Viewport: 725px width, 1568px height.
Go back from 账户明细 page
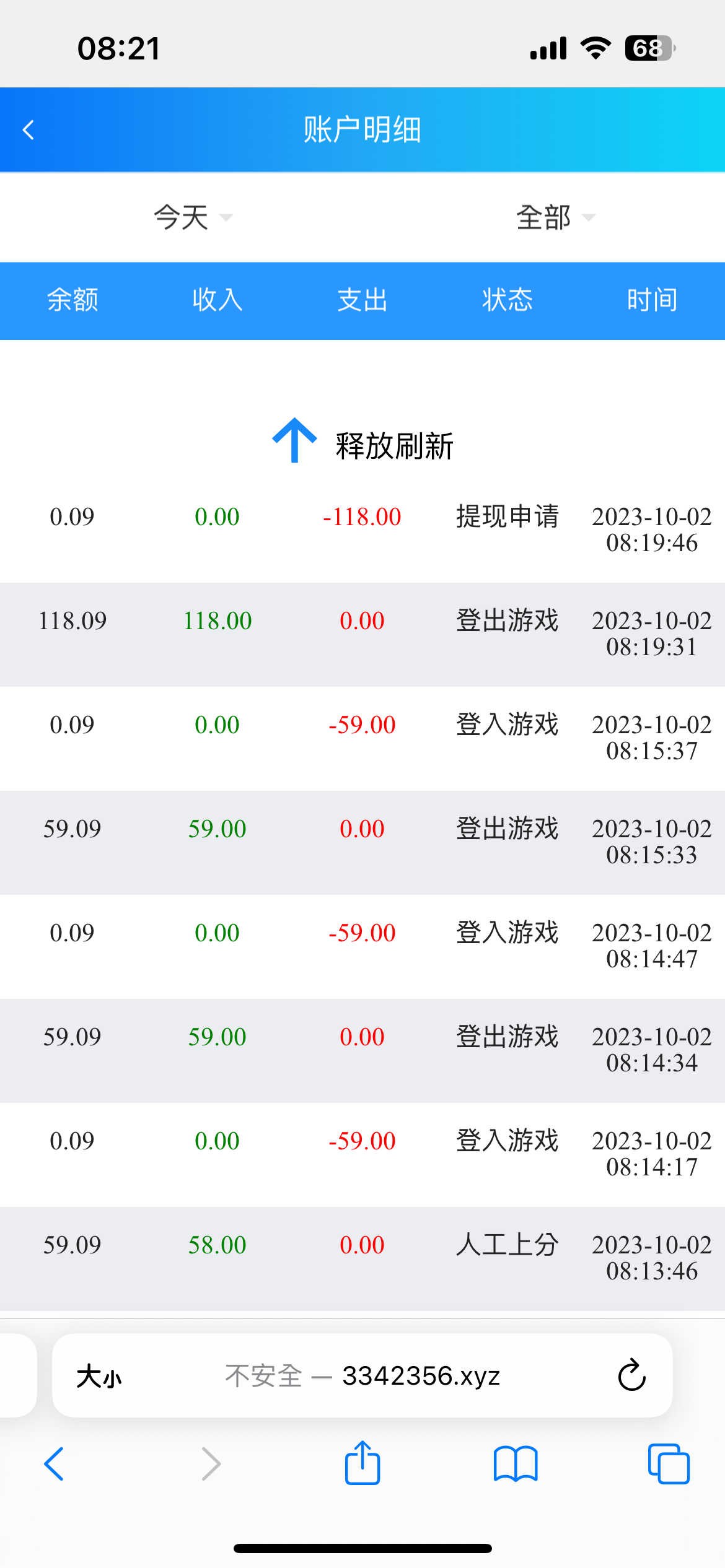click(29, 130)
